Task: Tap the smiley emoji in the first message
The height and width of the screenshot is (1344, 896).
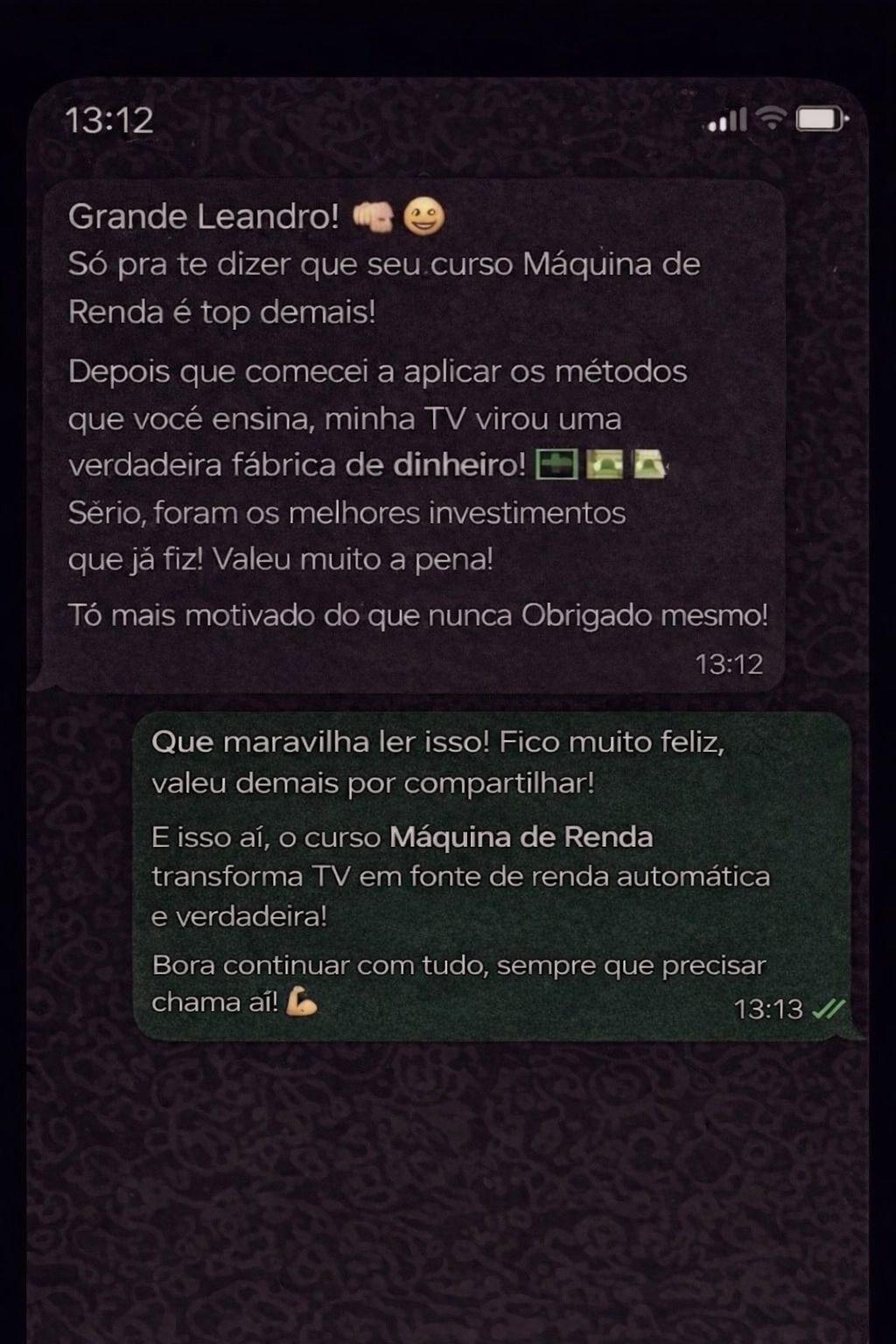Action: pos(426,214)
